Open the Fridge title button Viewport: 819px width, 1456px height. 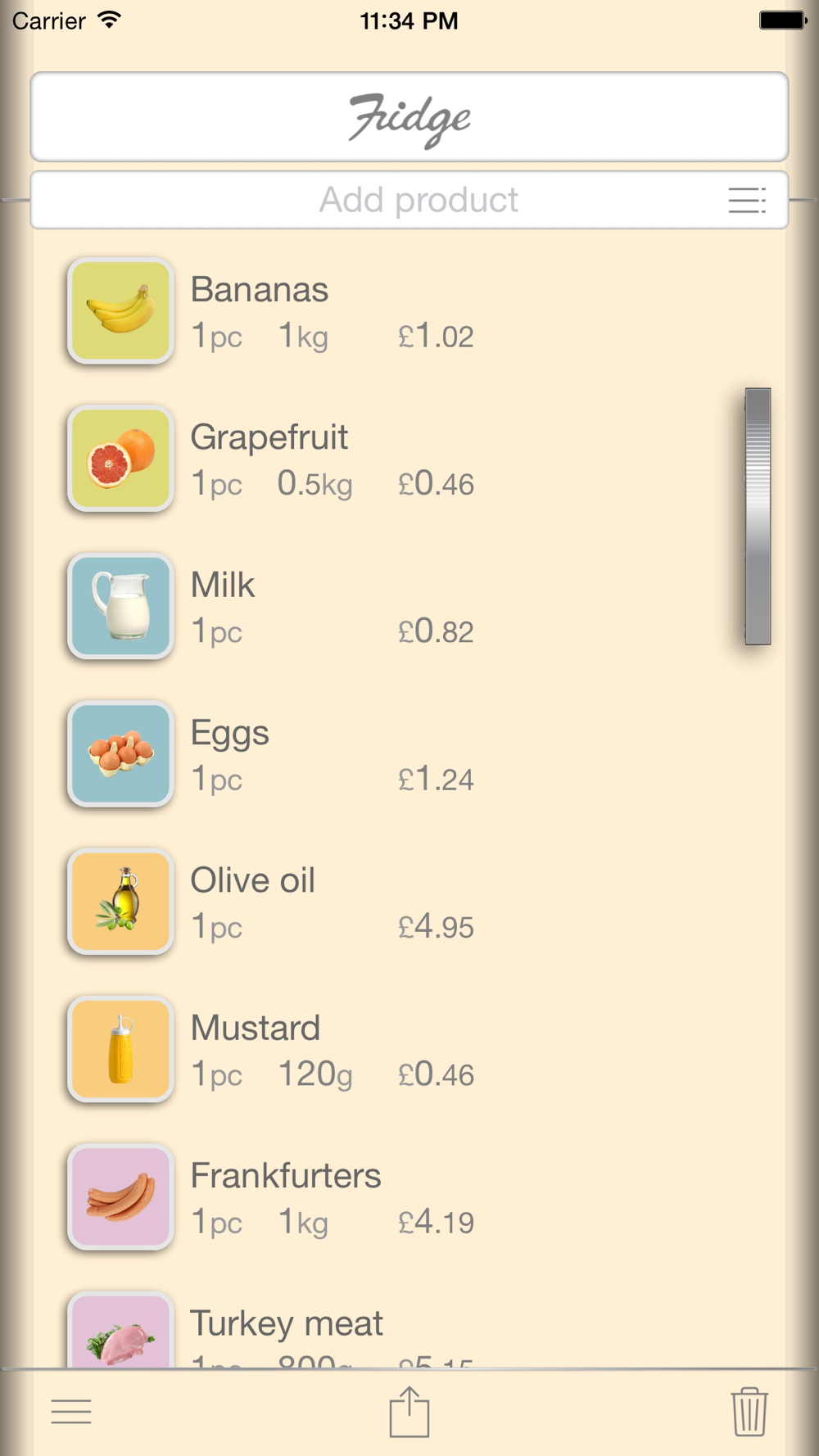coord(409,117)
